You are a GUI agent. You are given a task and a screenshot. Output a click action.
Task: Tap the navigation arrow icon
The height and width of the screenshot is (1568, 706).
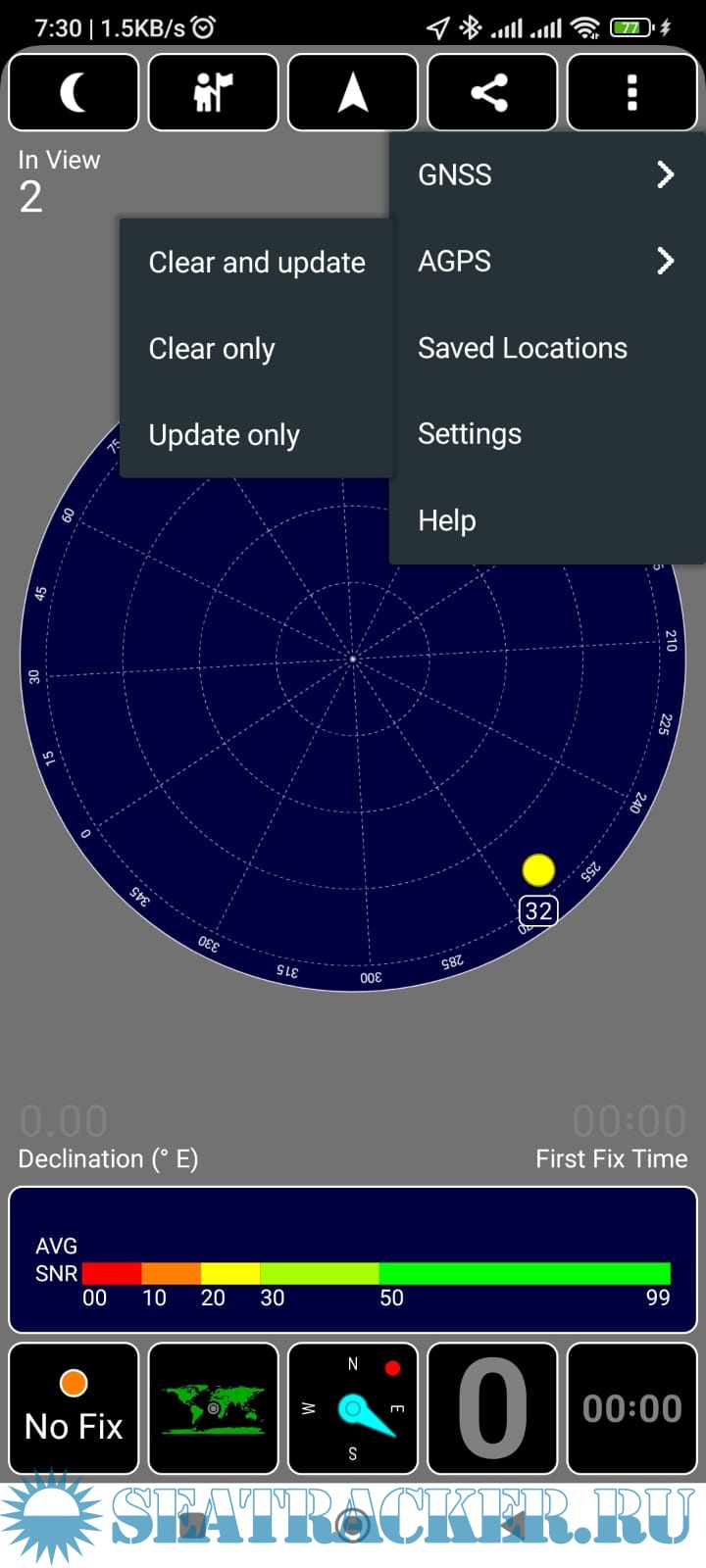[353, 93]
